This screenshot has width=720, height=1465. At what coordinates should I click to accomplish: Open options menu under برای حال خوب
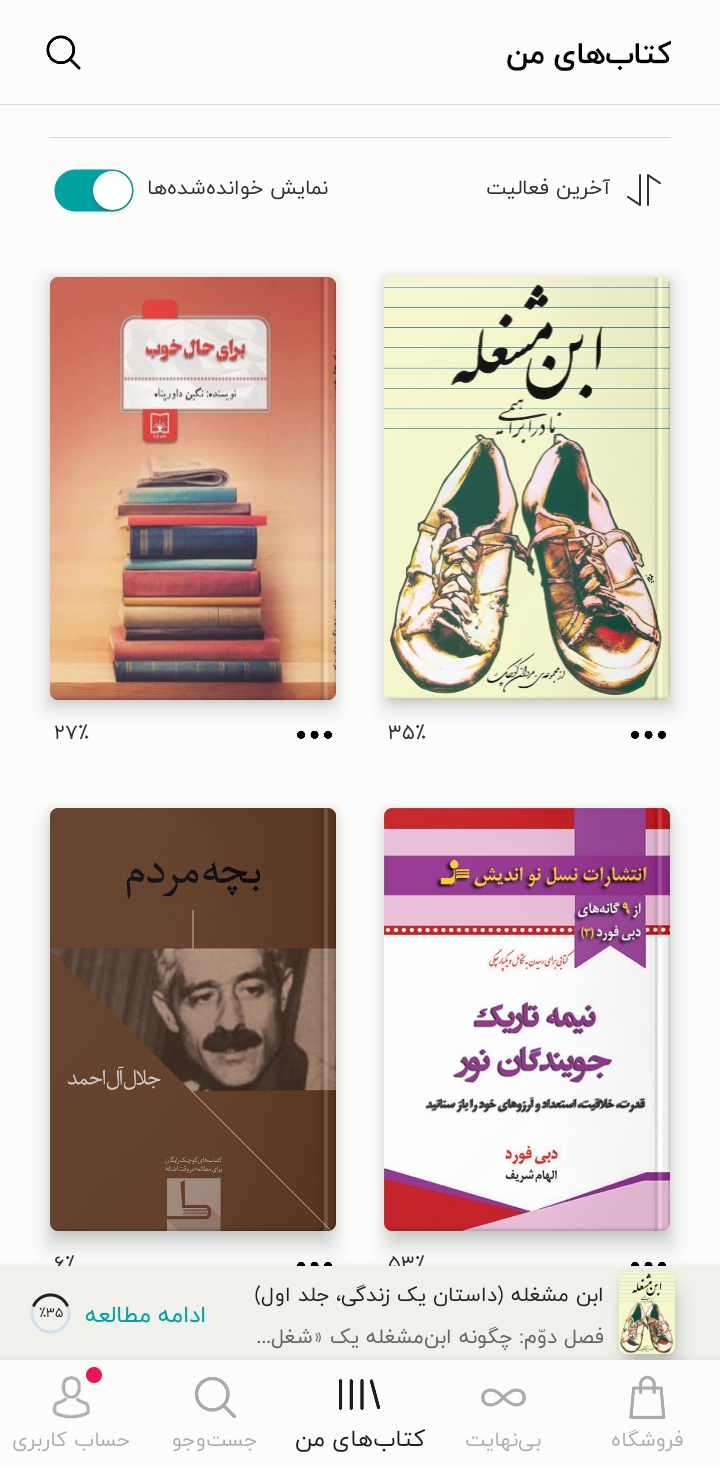(314, 735)
